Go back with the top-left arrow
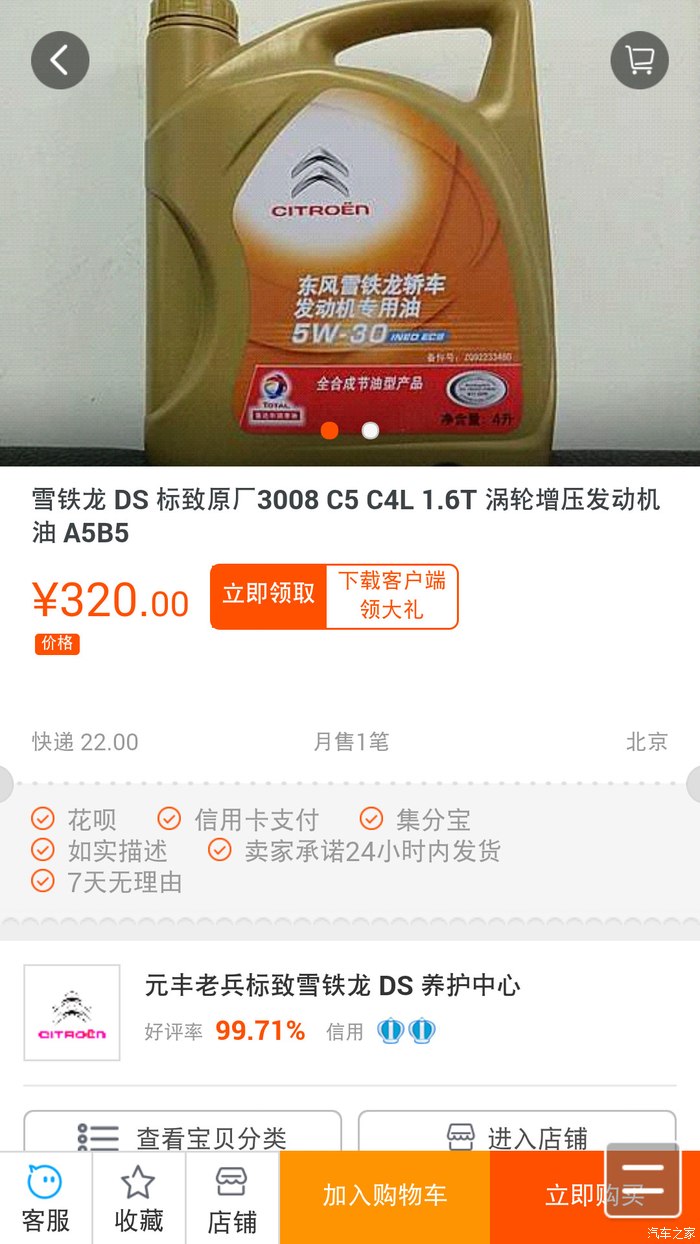 (60, 60)
